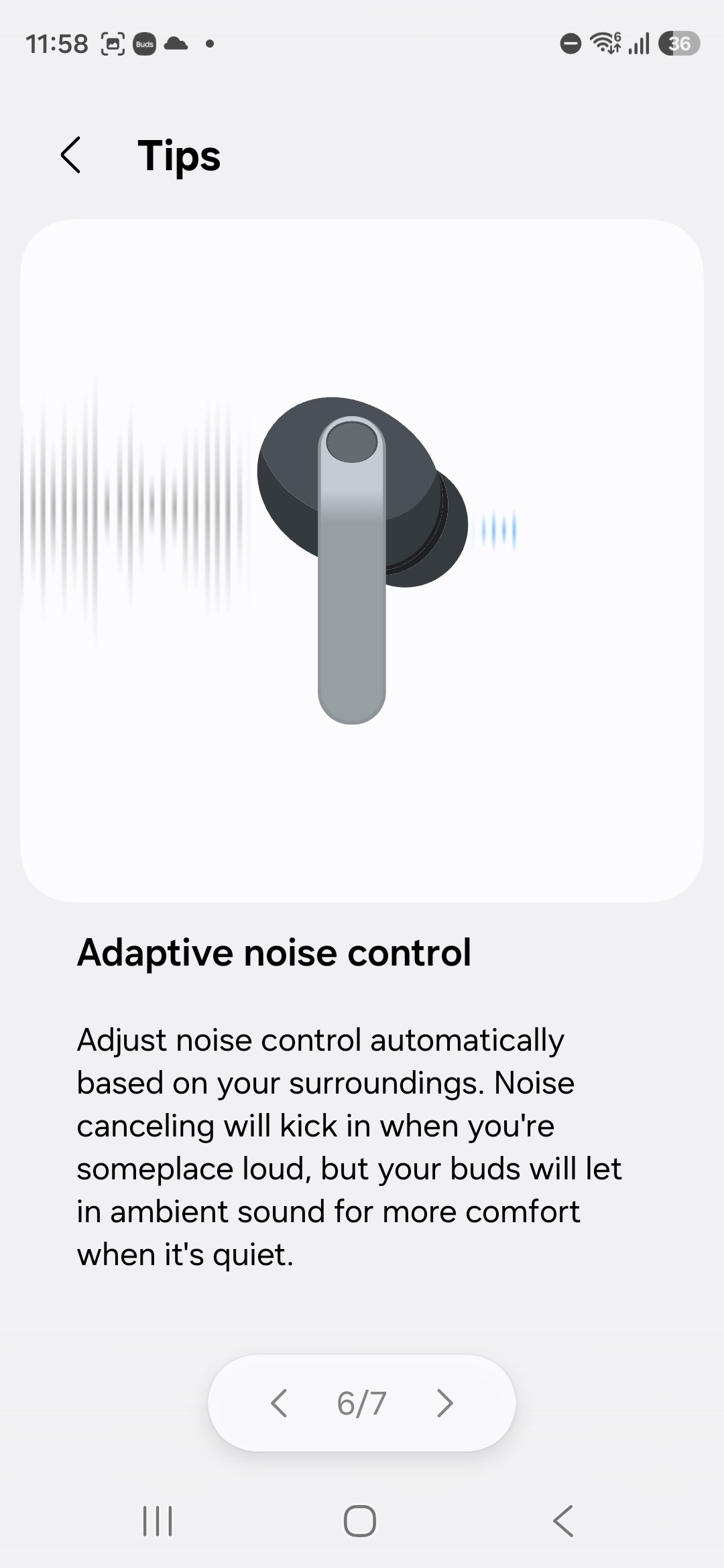Advance to the next tip
The height and width of the screenshot is (1568, 724).
[x=444, y=1403]
